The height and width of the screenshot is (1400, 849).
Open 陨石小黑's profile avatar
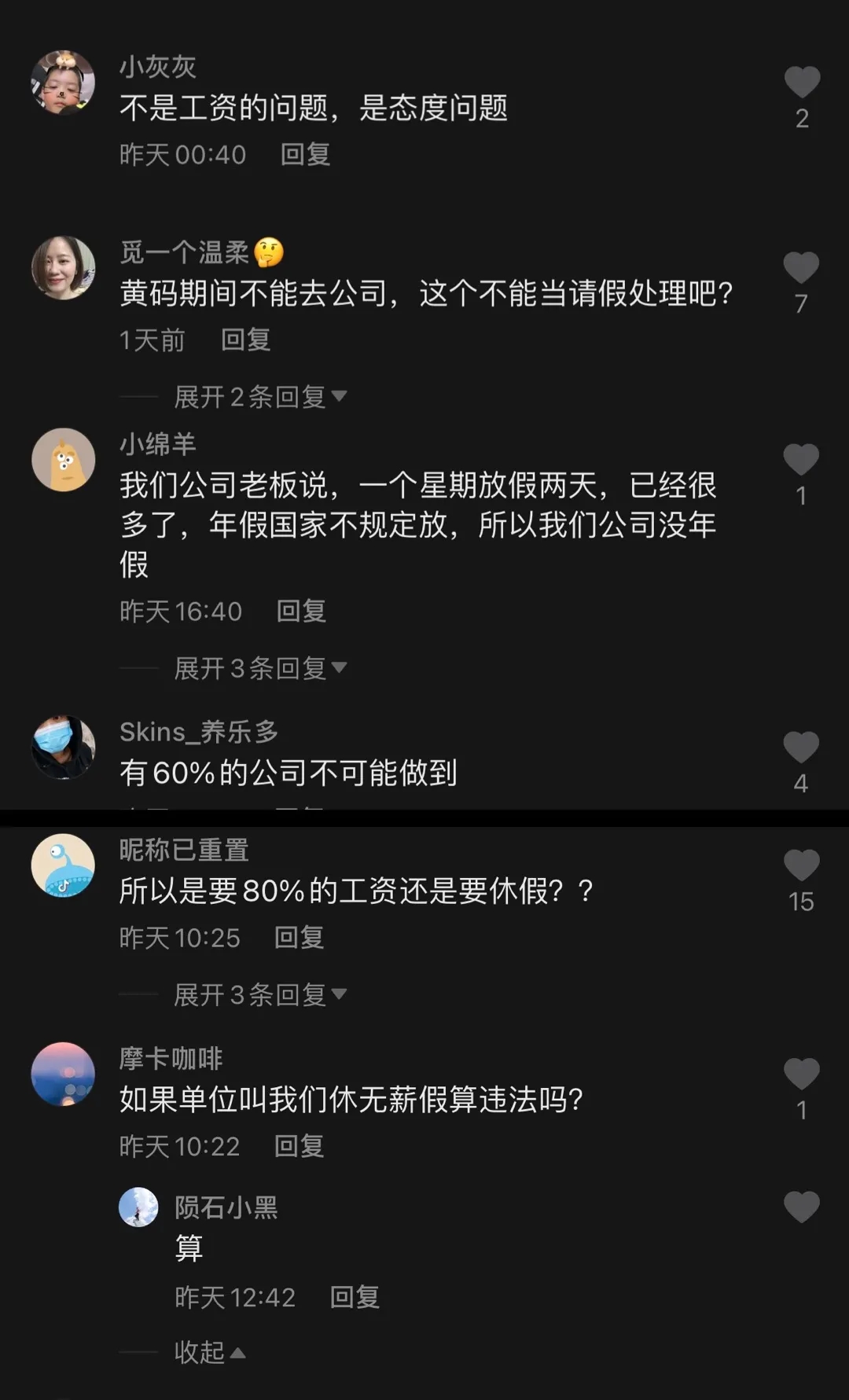pos(138,1207)
